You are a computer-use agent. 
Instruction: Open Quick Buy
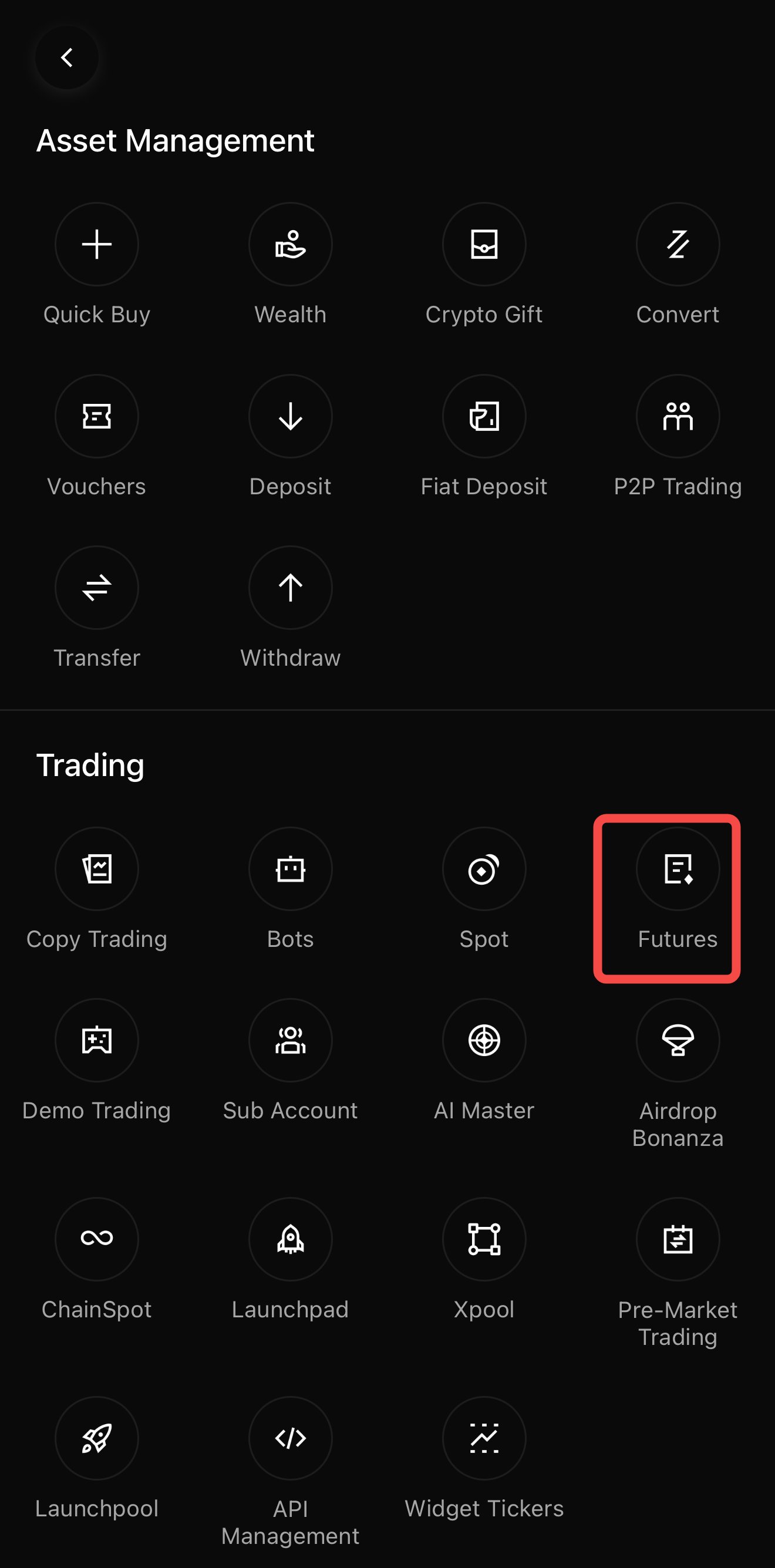point(97,245)
